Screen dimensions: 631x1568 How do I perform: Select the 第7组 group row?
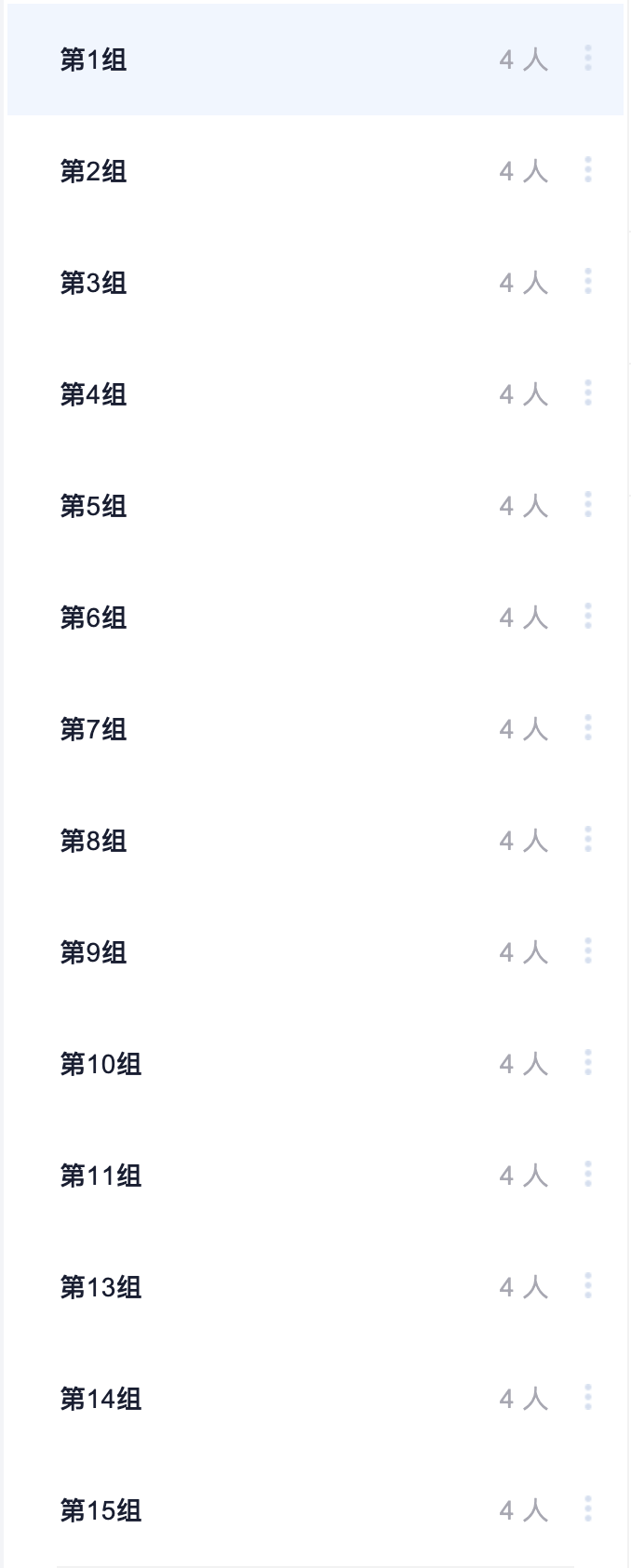[93, 730]
